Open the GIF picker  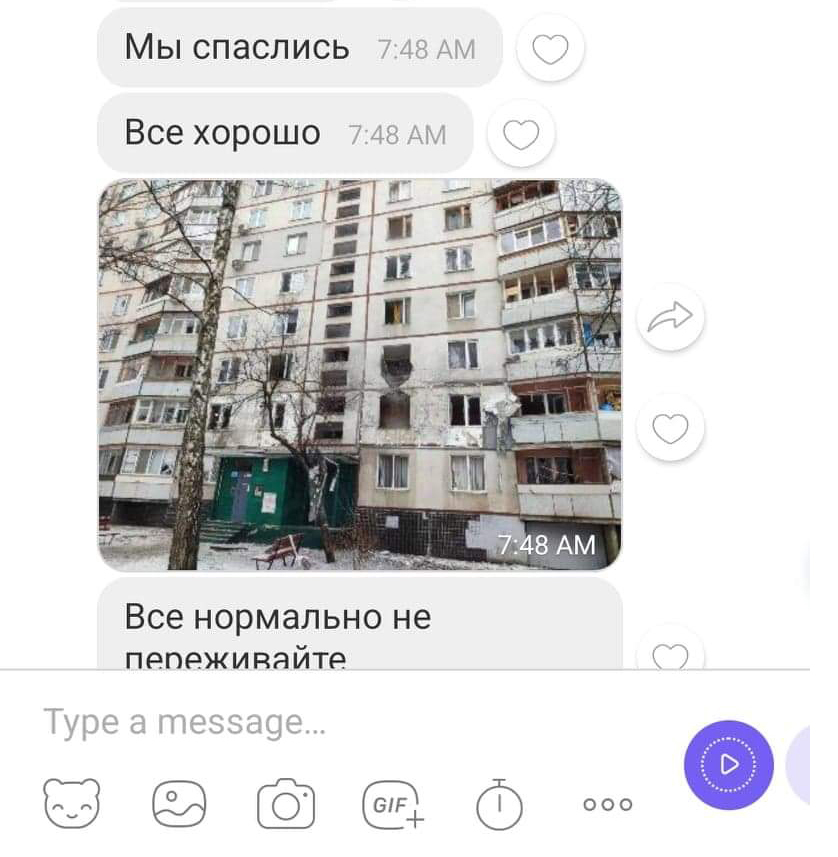coord(393,804)
